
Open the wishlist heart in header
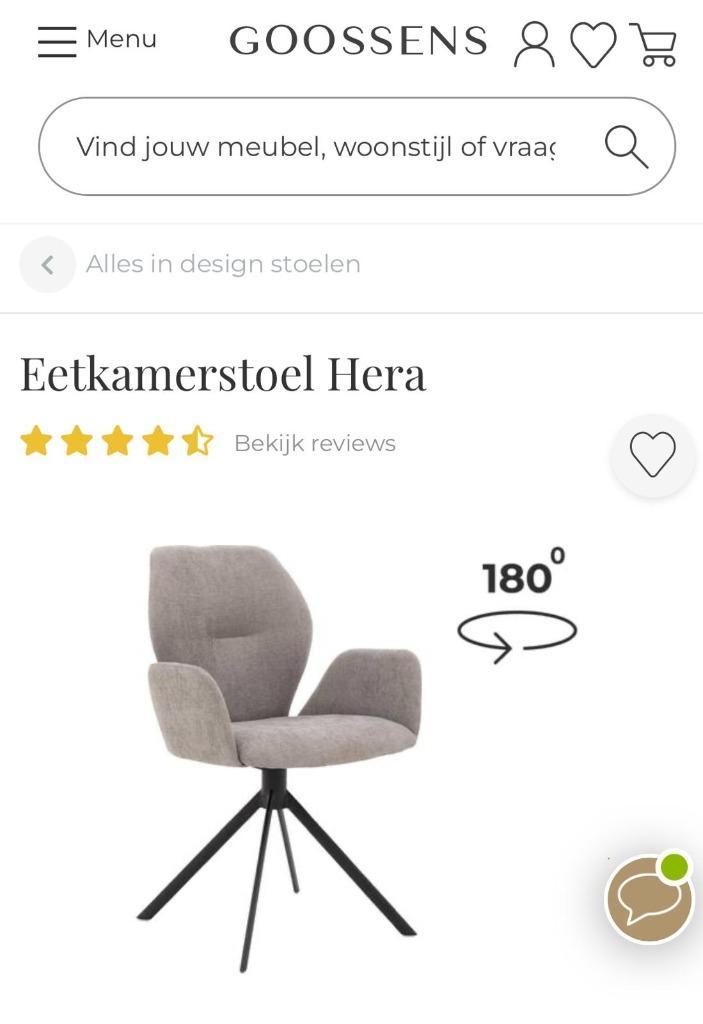pos(593,45)
